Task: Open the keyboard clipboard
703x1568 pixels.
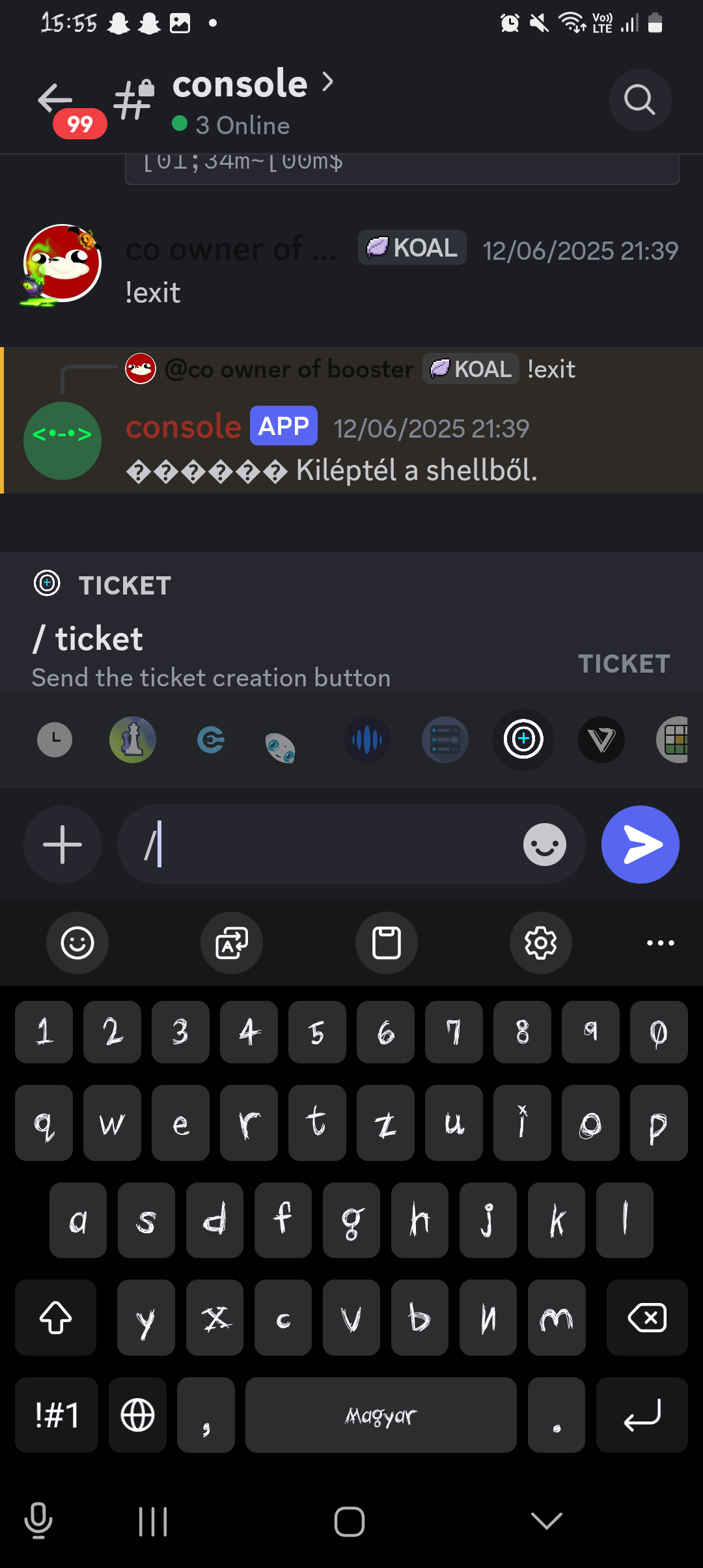Action: tap(386, 942)
